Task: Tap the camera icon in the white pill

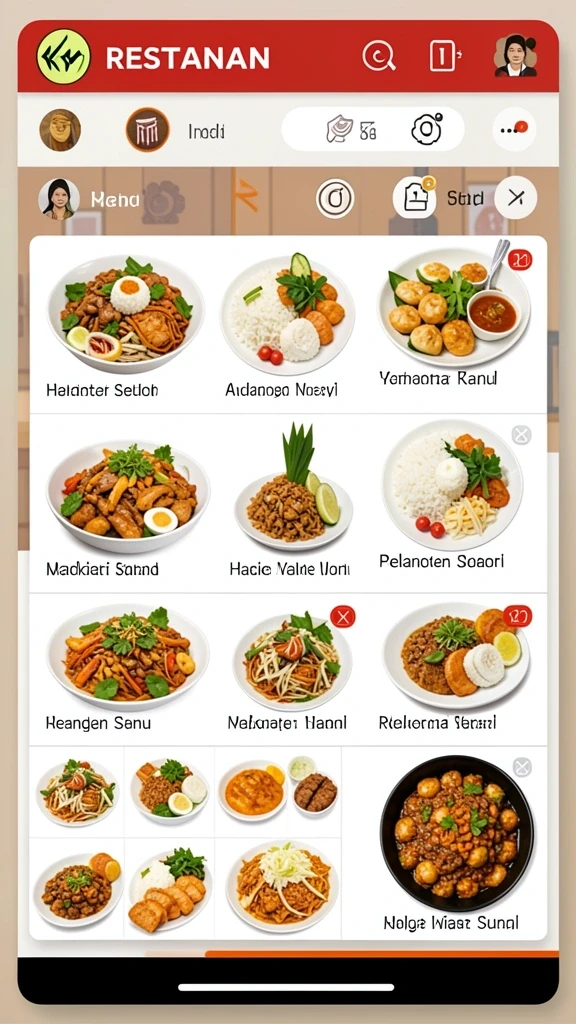Action: click(427, 129)
